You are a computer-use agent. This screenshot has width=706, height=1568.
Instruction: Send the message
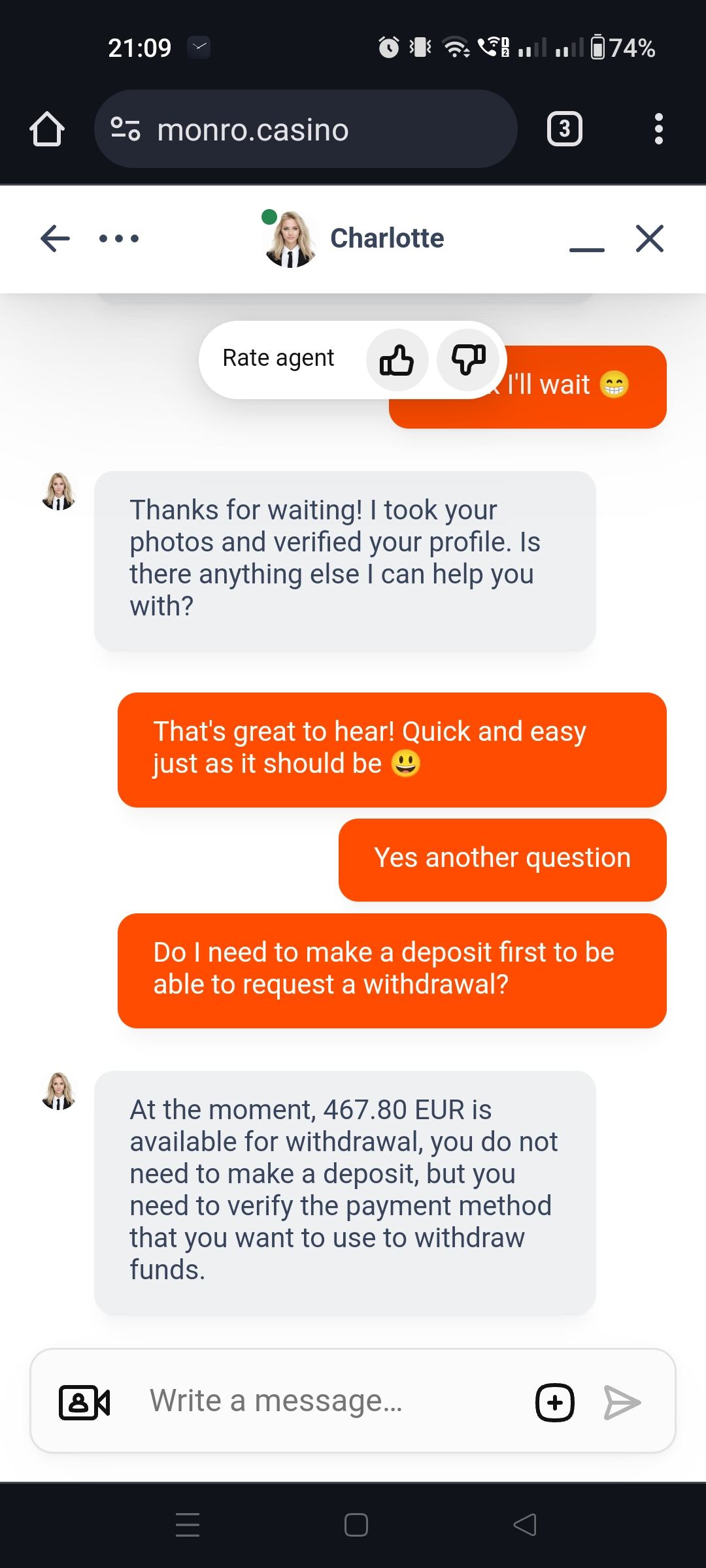pos(622,1403)
